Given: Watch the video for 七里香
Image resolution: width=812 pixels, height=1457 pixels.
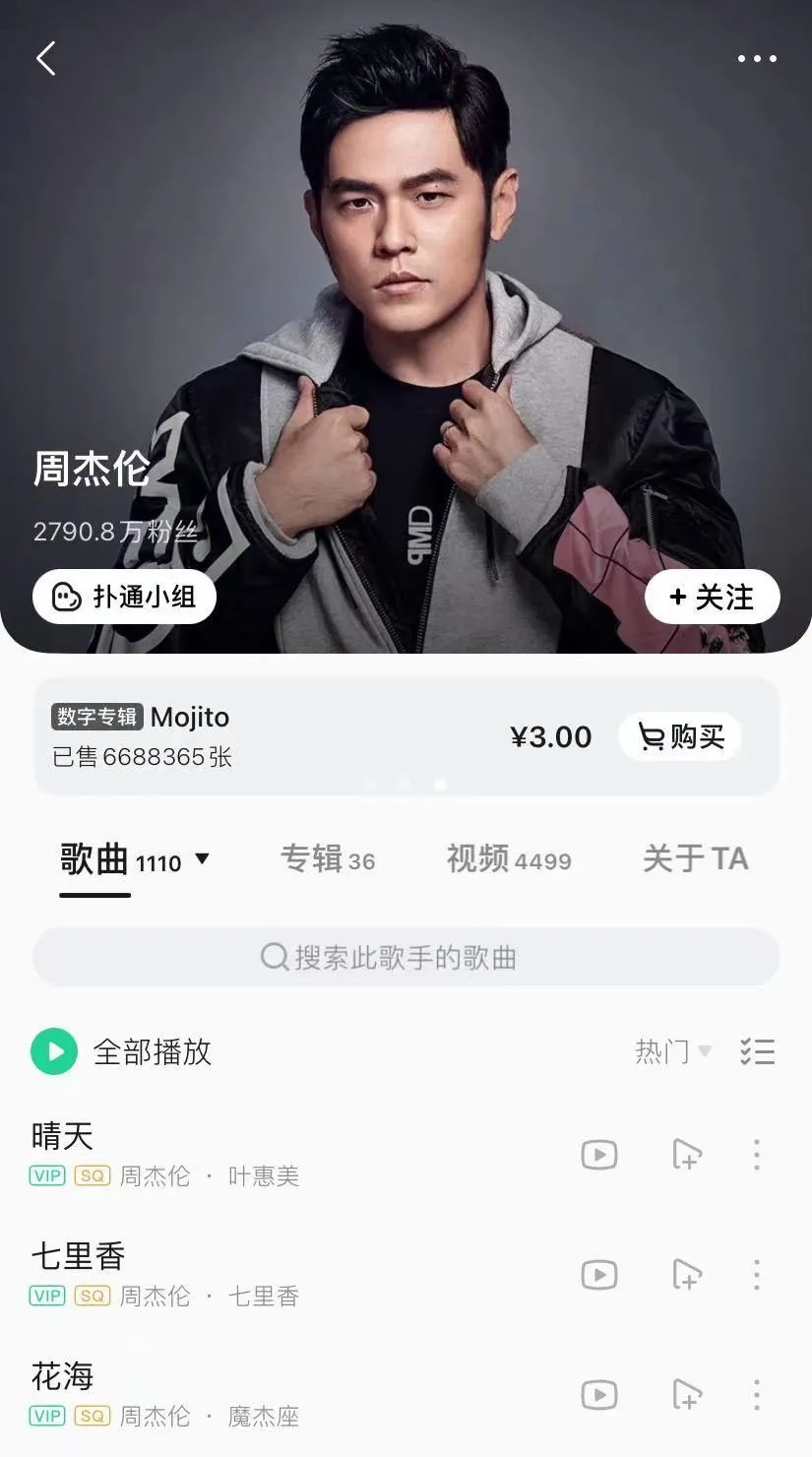Looking at the screenshot, I should coord(598,1275).
